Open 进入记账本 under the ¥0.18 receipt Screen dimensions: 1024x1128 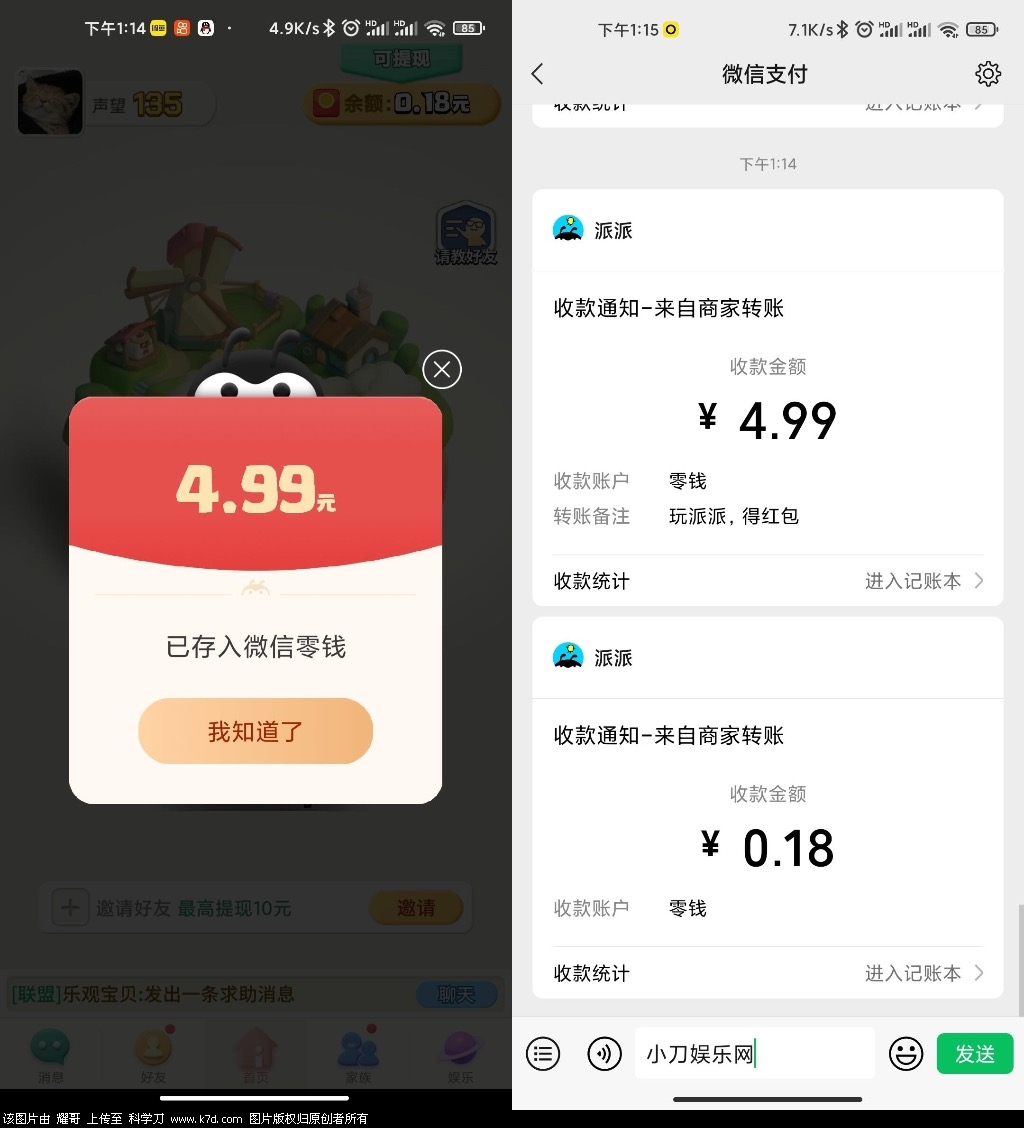923,973
